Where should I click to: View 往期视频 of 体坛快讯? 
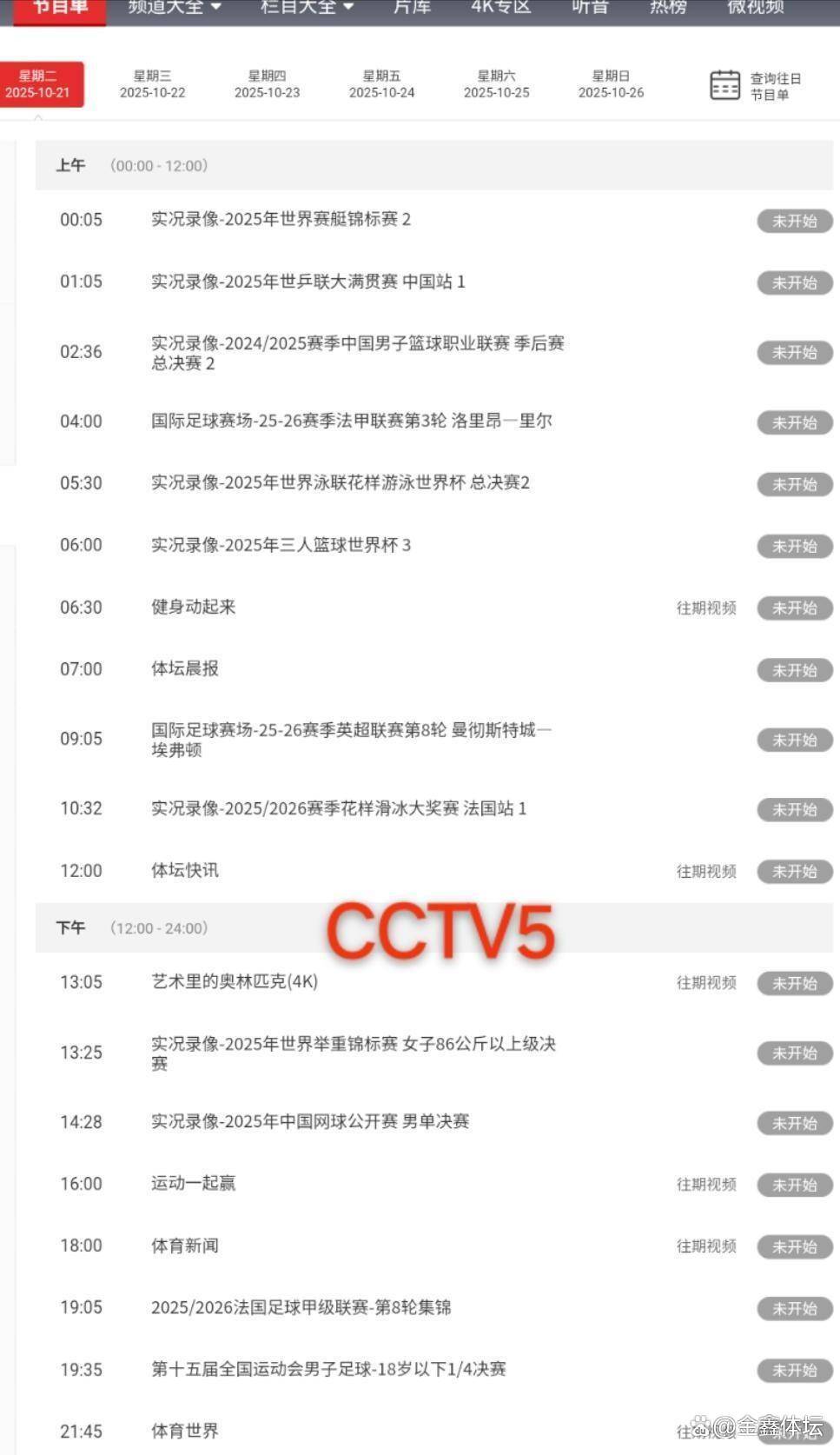706,871
